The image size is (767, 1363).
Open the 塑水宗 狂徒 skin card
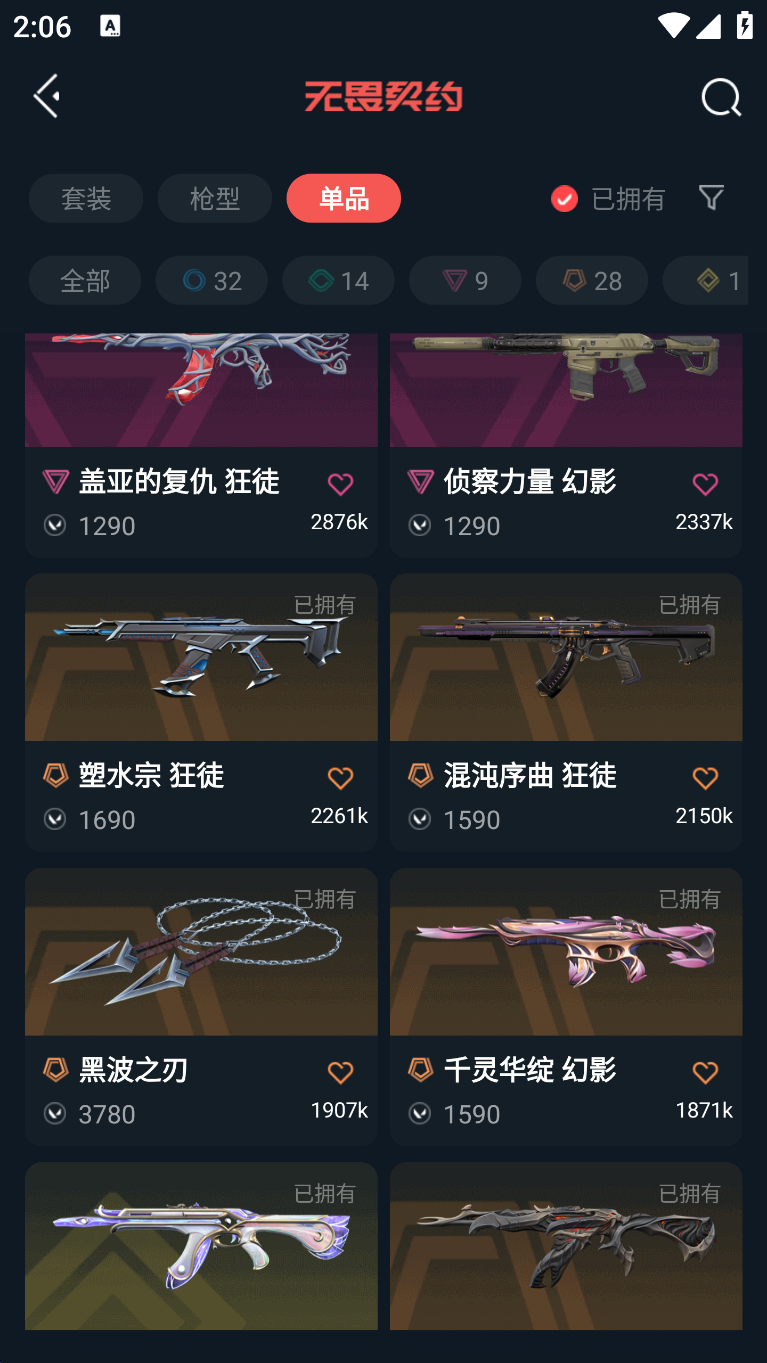pyautogui.click(x=201, y=712)
